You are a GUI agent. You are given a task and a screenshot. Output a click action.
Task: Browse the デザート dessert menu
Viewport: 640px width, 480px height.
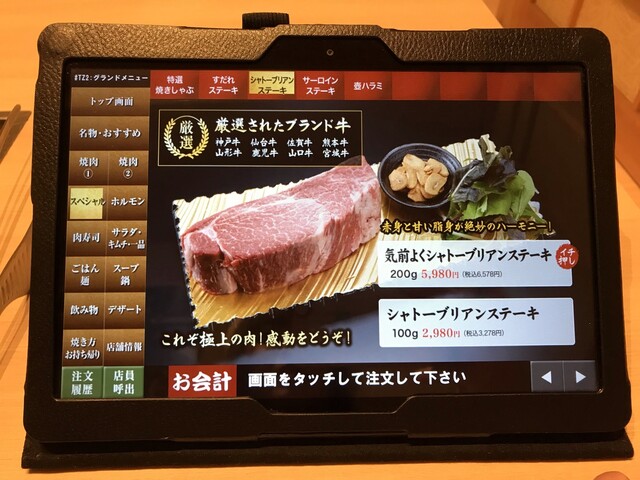(127, 311)
